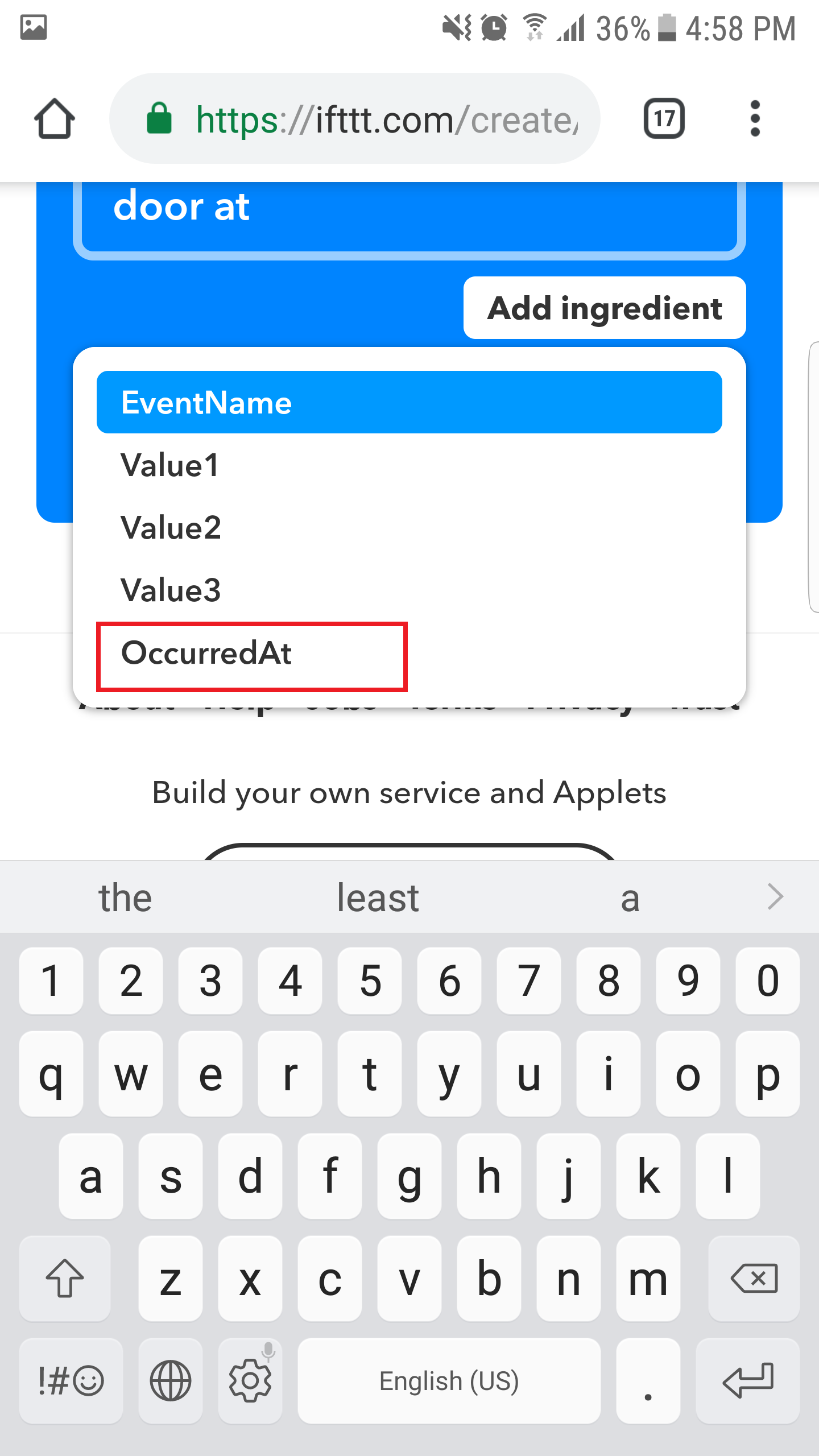Choose EventName from the ingredient list
This screenshot has height=1456, width=819.
408,403
